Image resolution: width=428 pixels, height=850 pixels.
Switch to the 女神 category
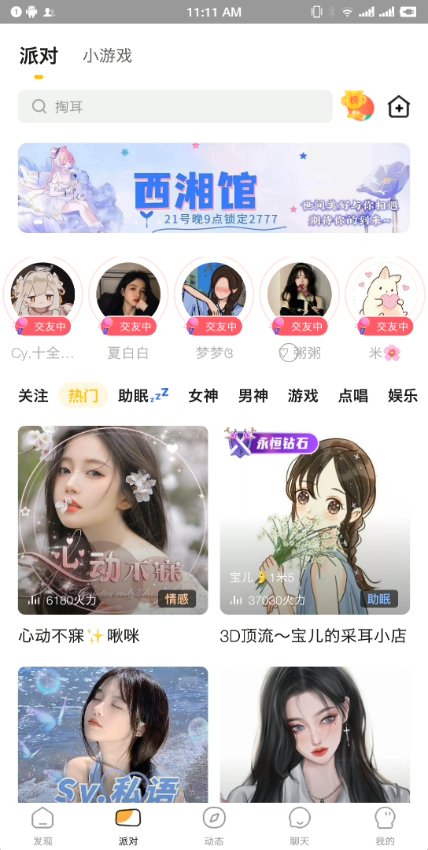click(x=203, y=396)
